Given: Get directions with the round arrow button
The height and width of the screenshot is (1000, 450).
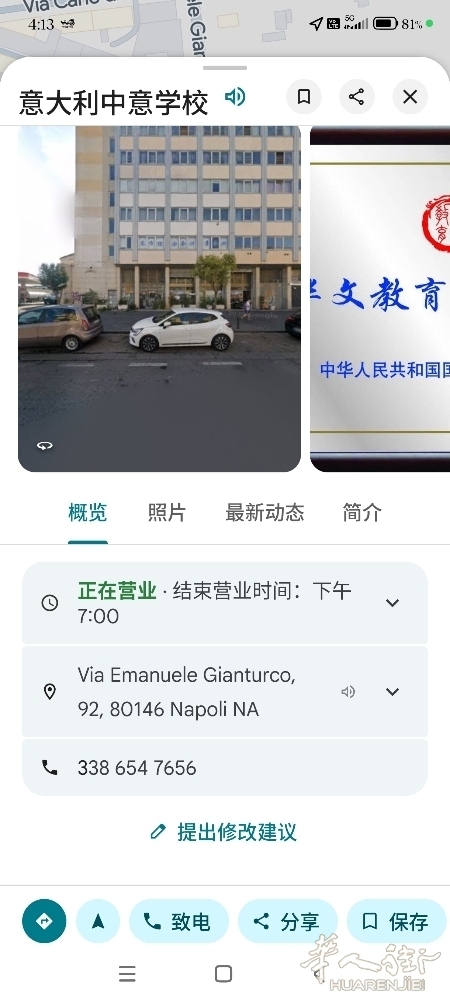Looking at the screenshot, I should [44, 921].
